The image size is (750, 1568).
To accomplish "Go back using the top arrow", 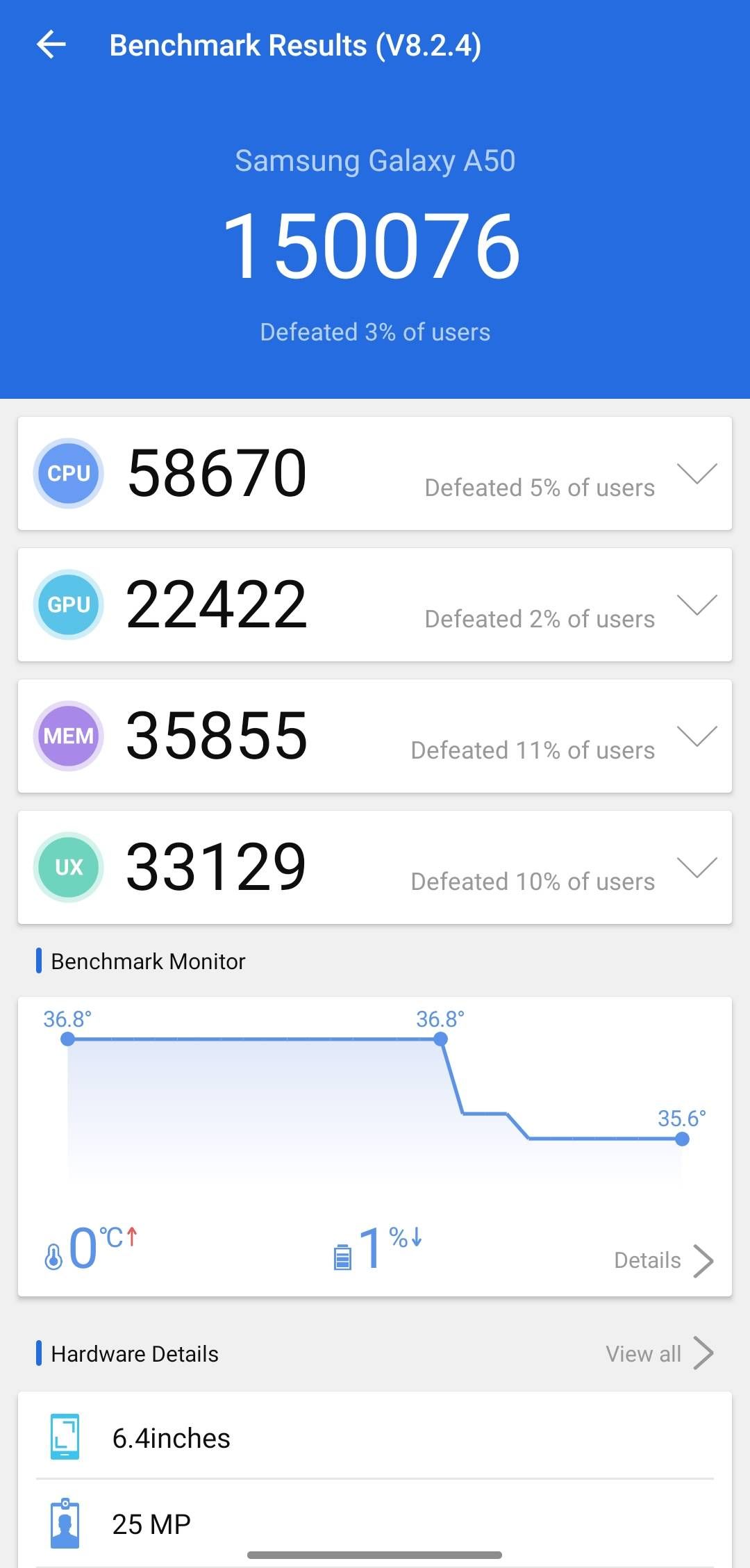I will pos(51,45).
